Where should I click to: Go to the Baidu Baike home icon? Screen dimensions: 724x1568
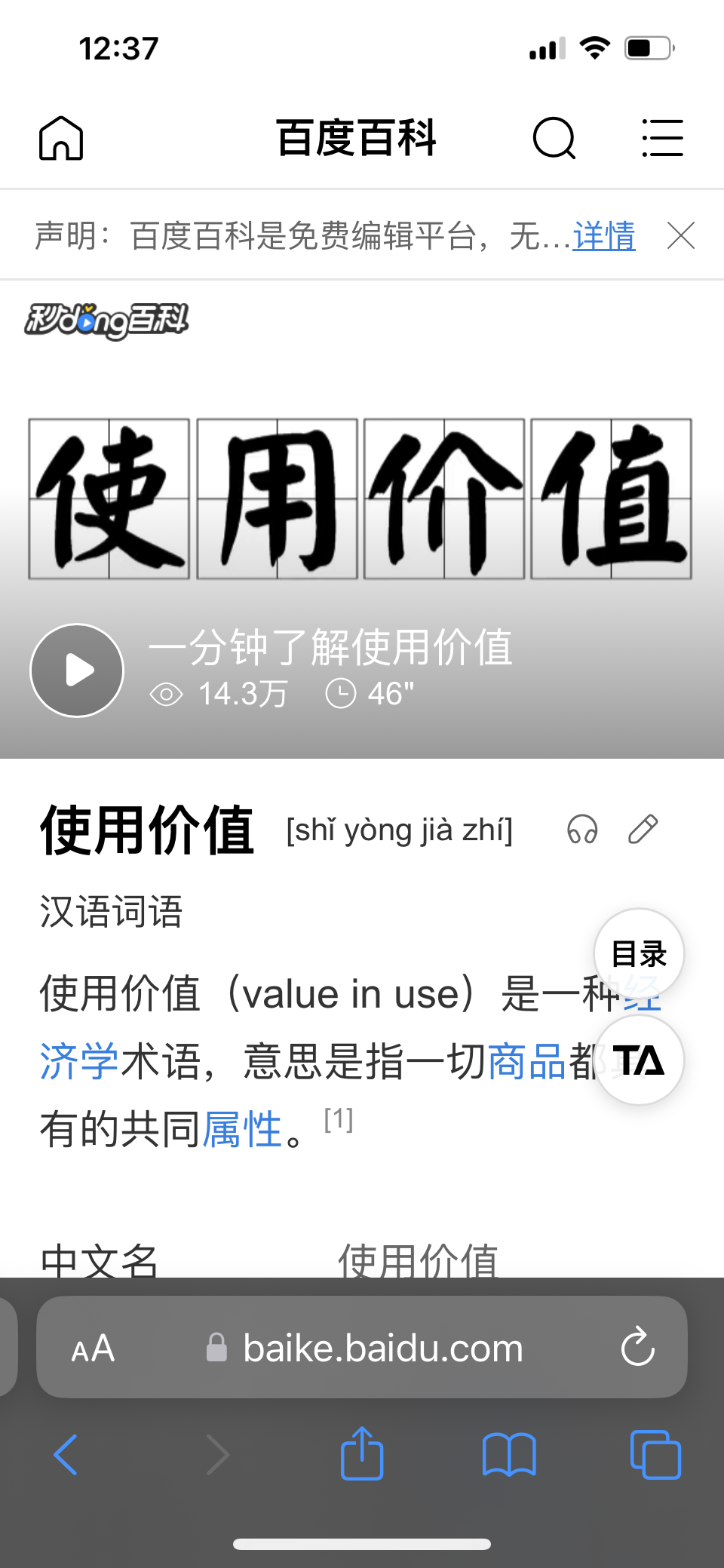(61, 138)
